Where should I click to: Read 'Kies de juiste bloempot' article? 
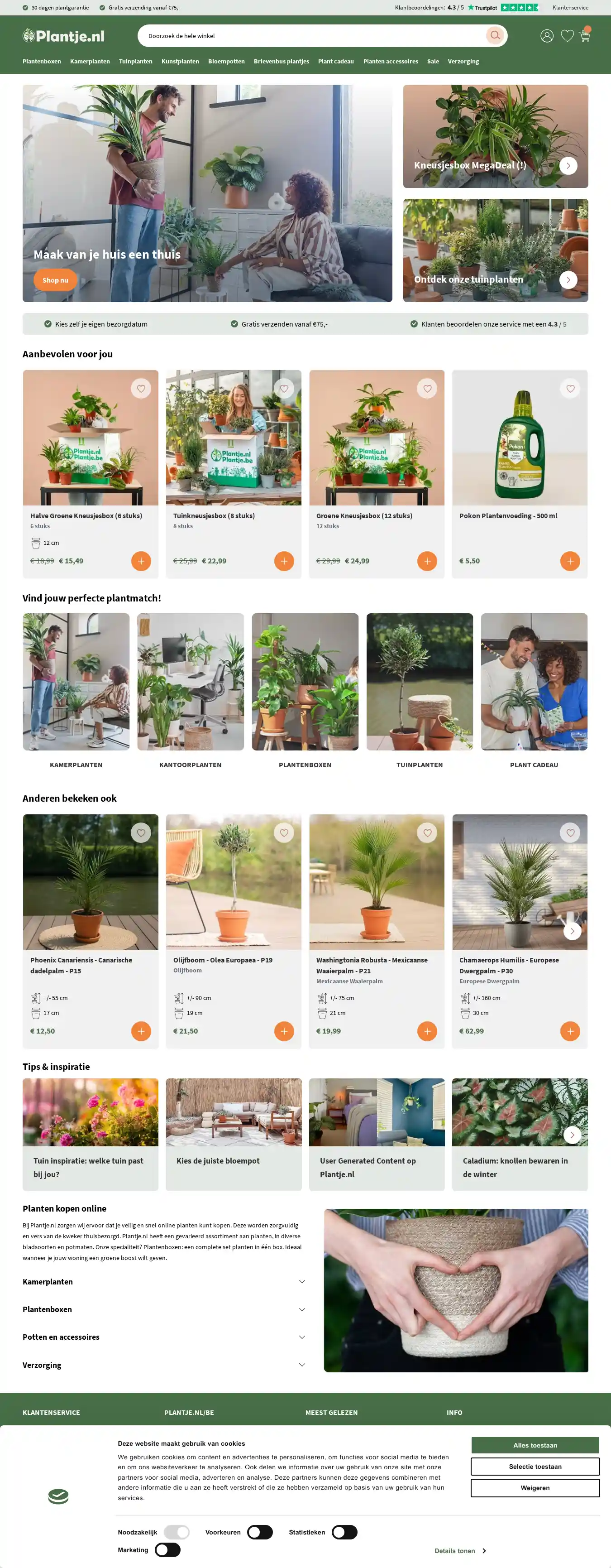pos(218,1161)
